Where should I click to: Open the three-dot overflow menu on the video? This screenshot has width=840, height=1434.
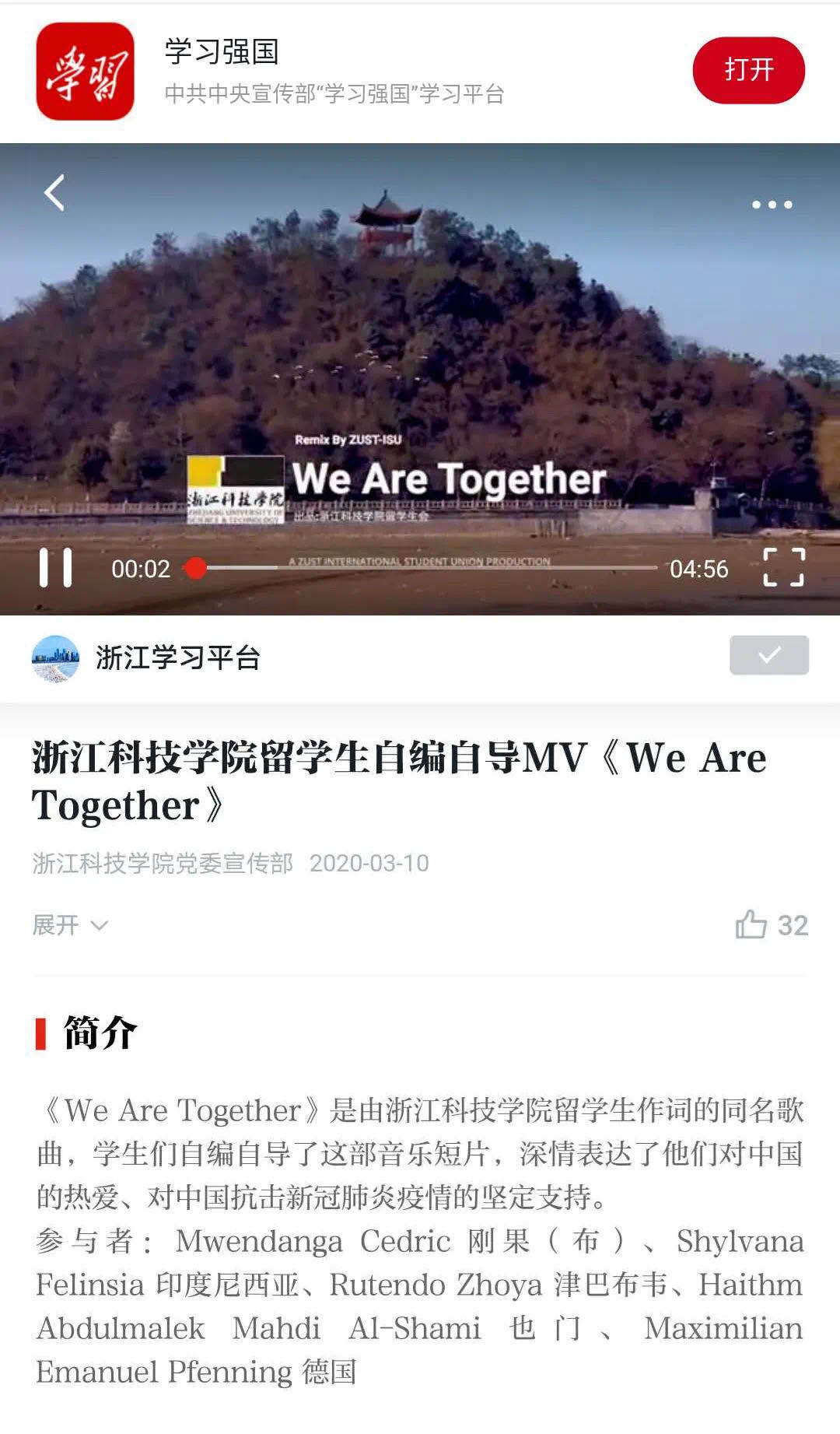coord(772,205)
